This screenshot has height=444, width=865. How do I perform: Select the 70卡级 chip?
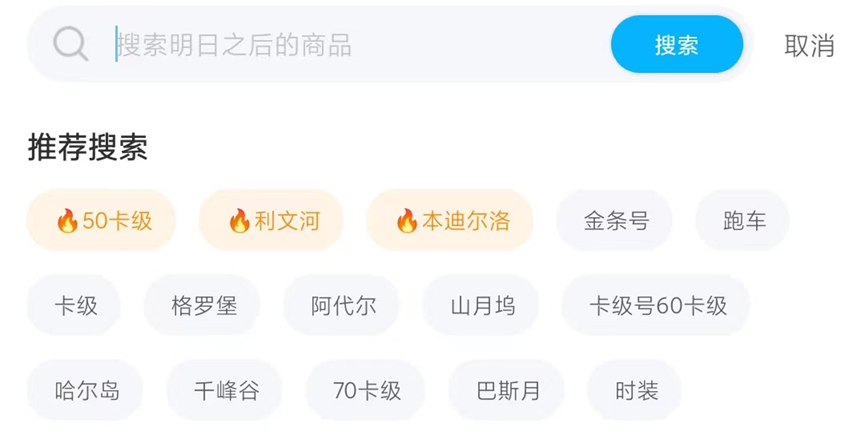(365, 390)
